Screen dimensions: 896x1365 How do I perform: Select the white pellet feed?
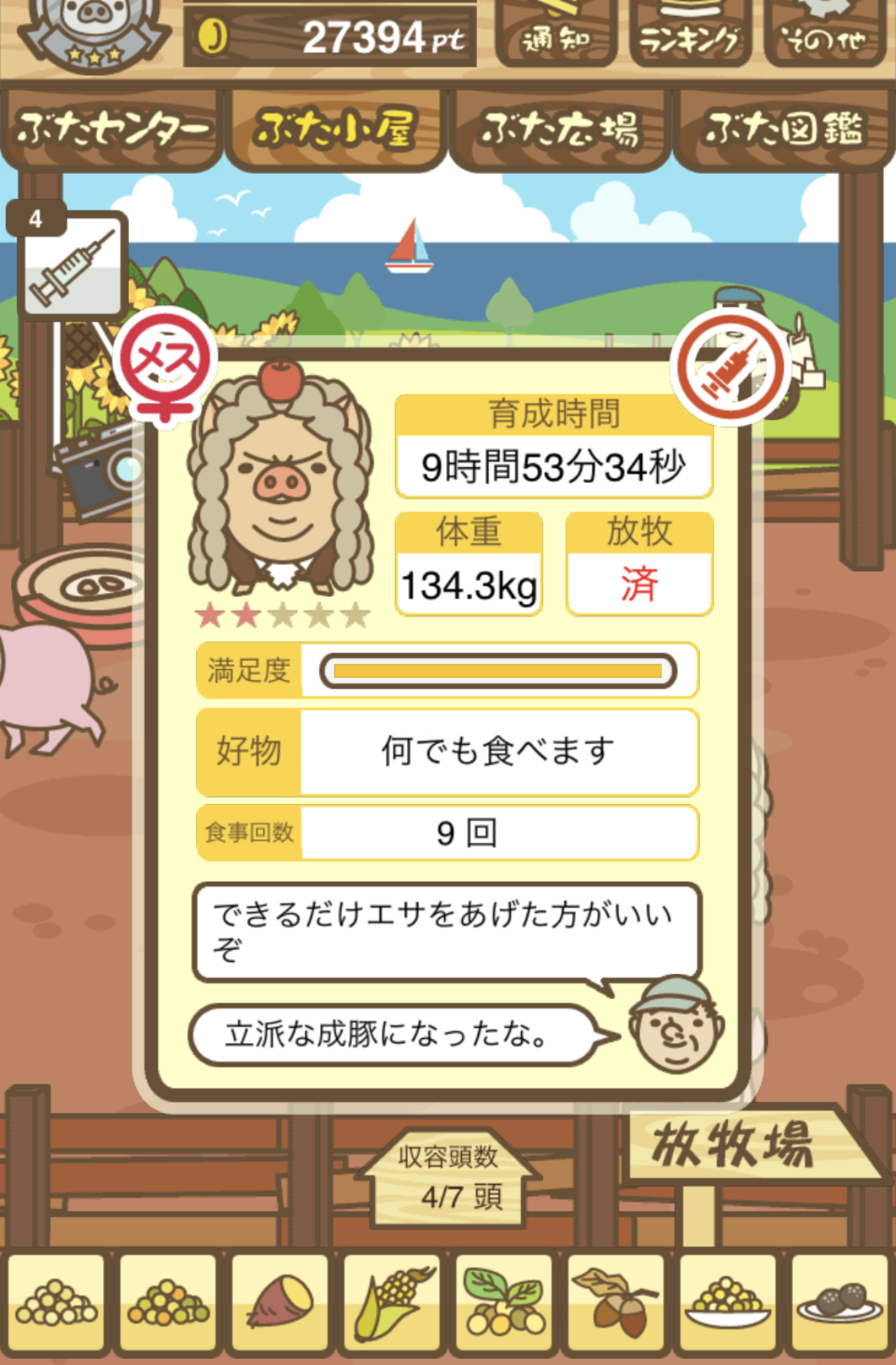coord(57,1303)
